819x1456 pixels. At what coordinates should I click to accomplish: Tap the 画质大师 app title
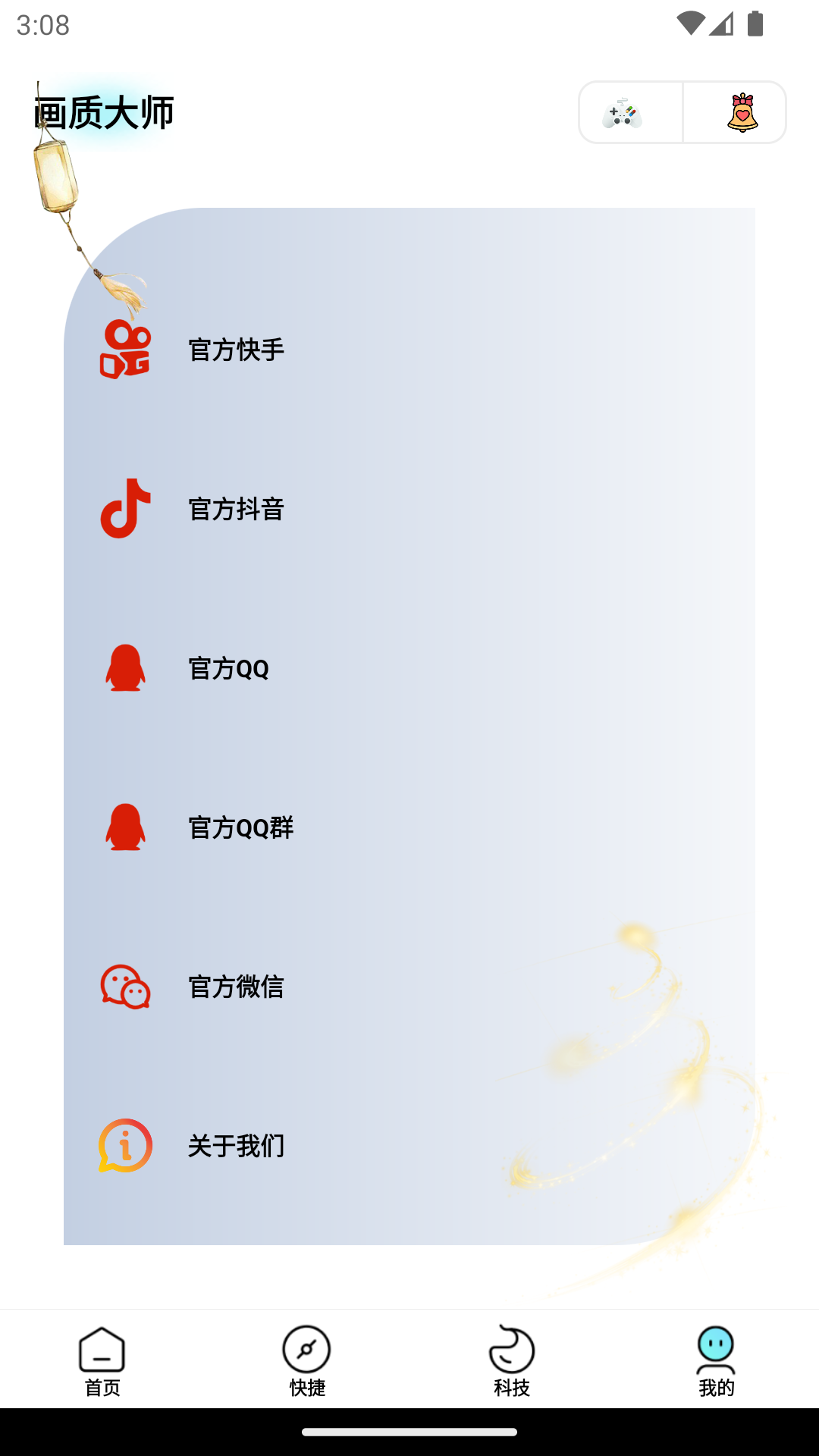pyautogui.click(x=104, y=111)
